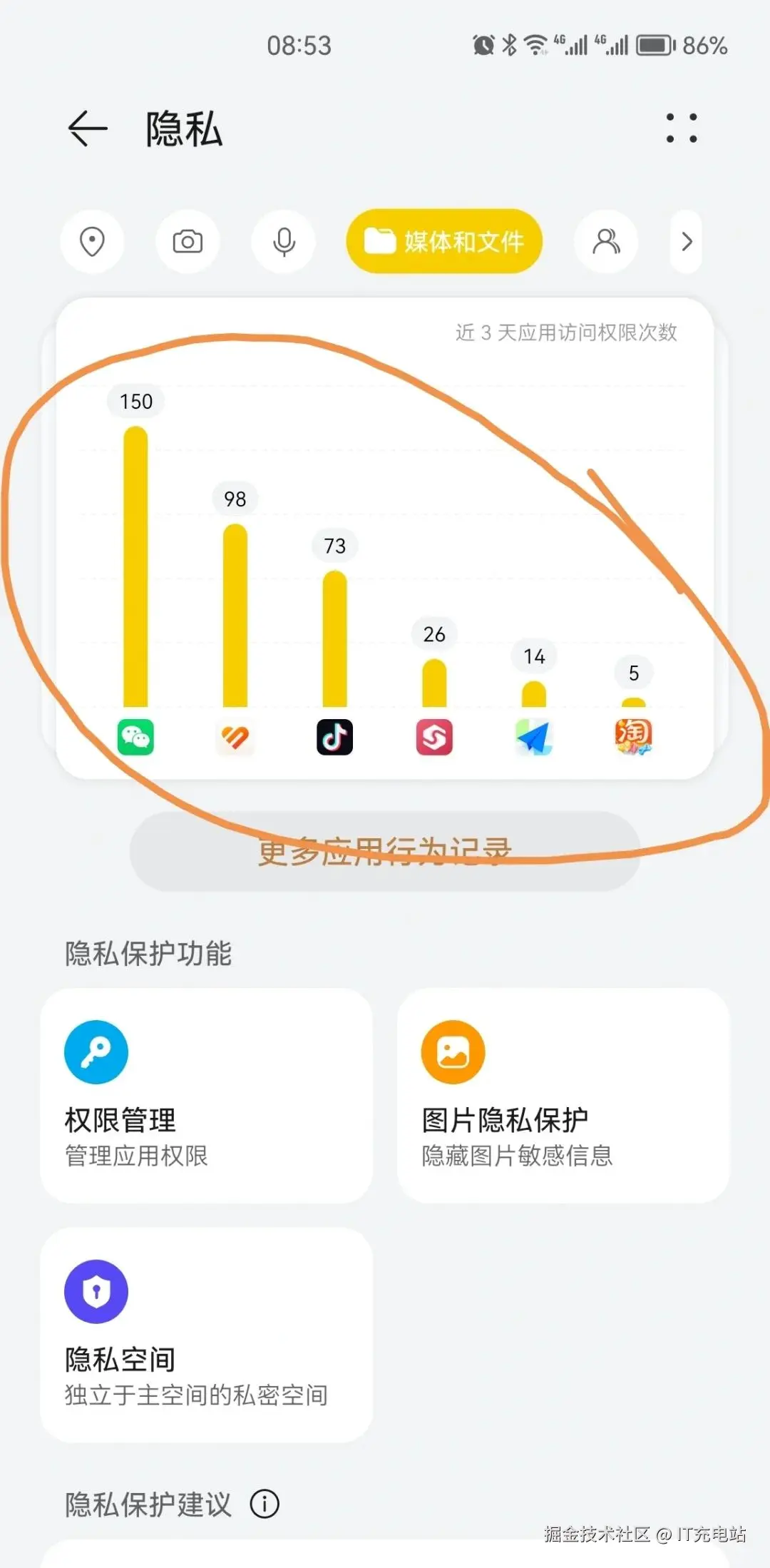Screen dimensions: 770x1568
Task: Open 图片隐私保护 card
Action: 563,1096
